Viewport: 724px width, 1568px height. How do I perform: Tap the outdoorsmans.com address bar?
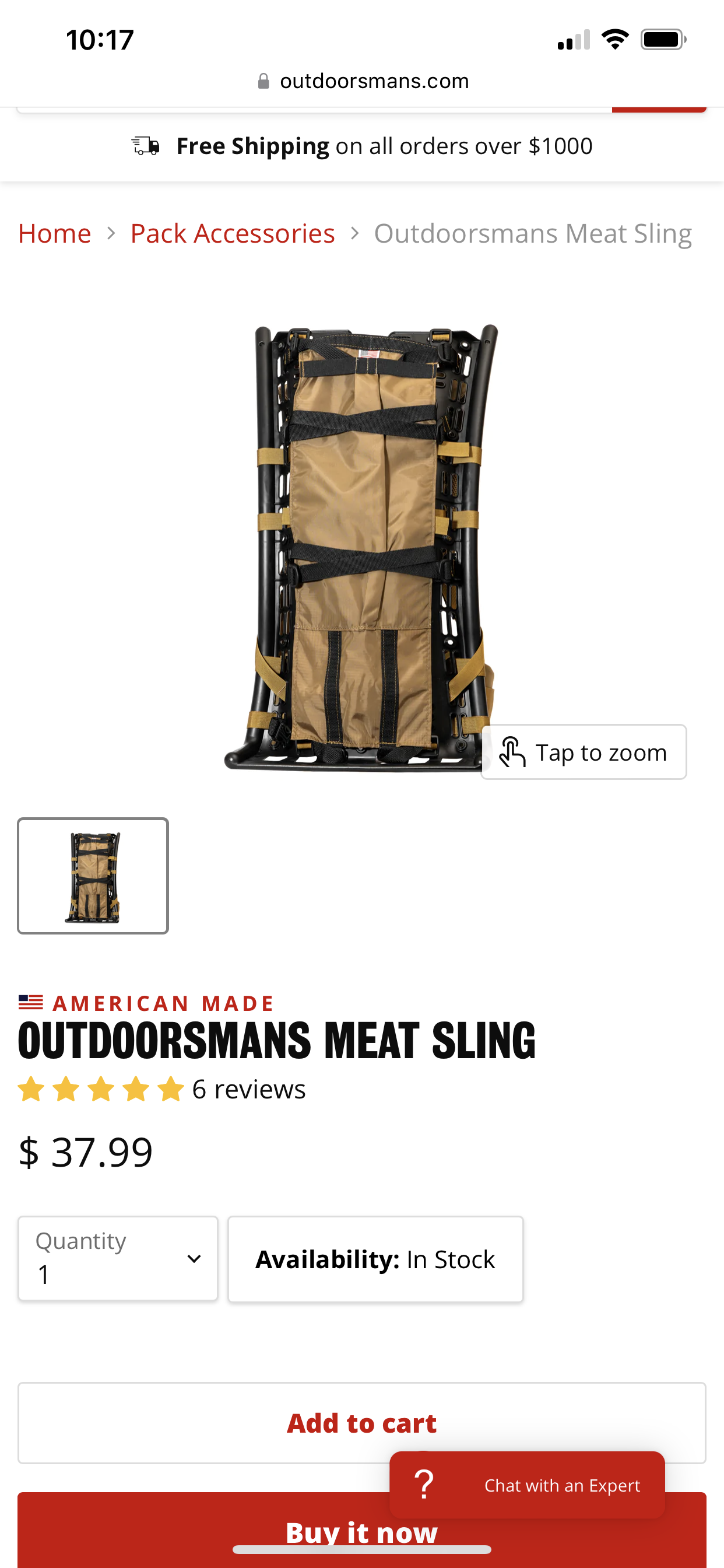coord(363,81)
